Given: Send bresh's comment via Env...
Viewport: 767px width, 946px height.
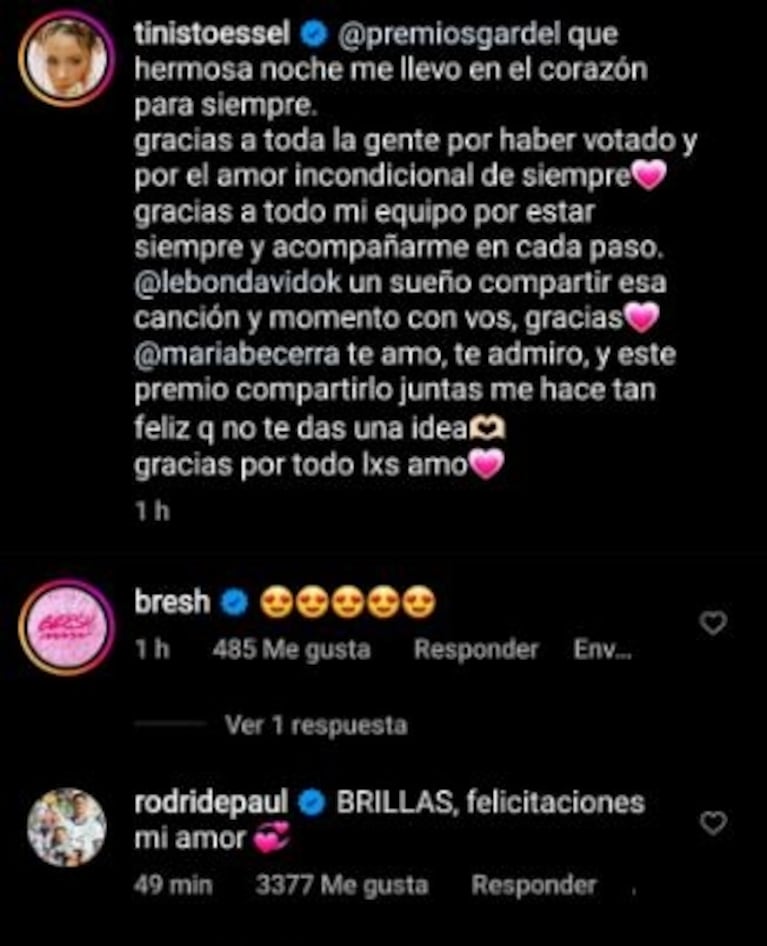Looking at the screenshot, I should tap(601, 650).
